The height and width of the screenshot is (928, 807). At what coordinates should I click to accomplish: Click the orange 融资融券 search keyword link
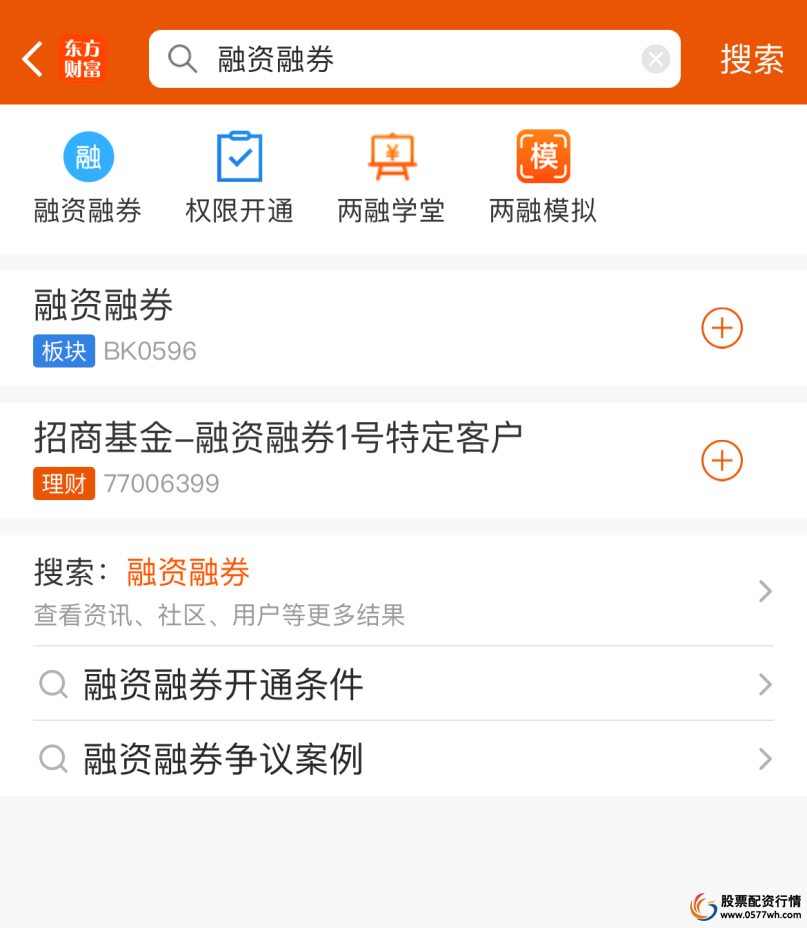click(x=186, y=572)
